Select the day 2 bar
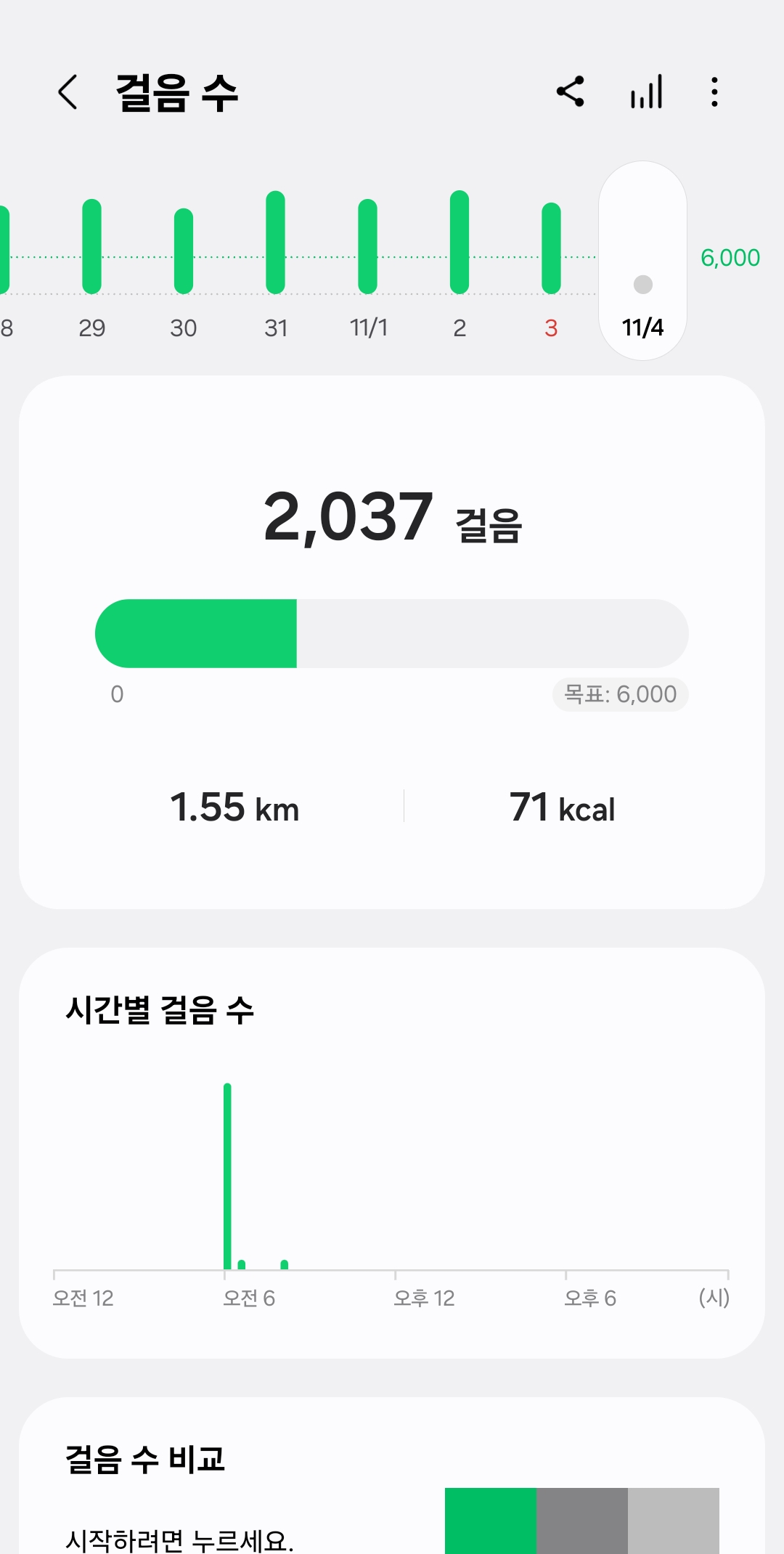Viewport: 784px width, 1554px height. [x=460, y=243]
